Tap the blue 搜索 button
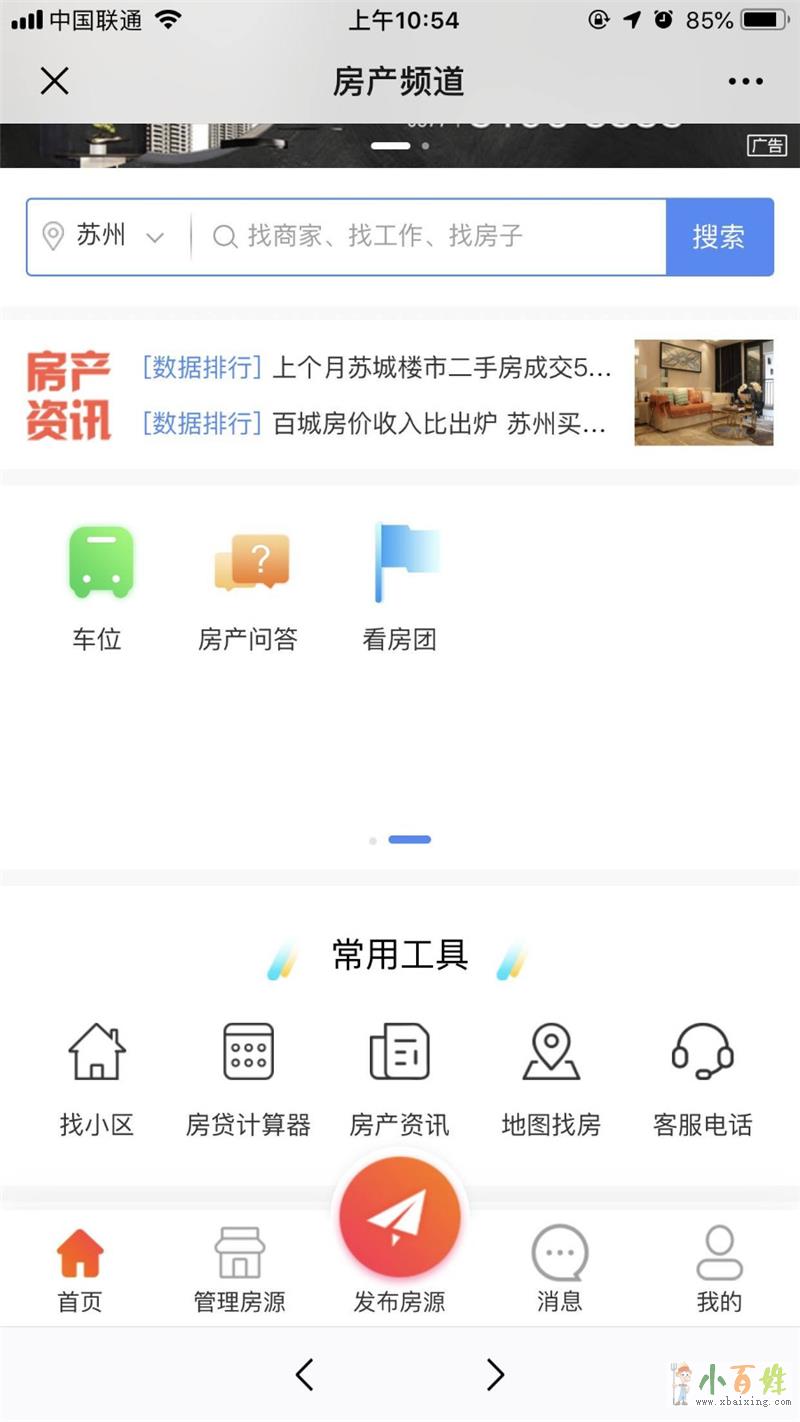The image size is (800, 1422). tap(719, 237)
